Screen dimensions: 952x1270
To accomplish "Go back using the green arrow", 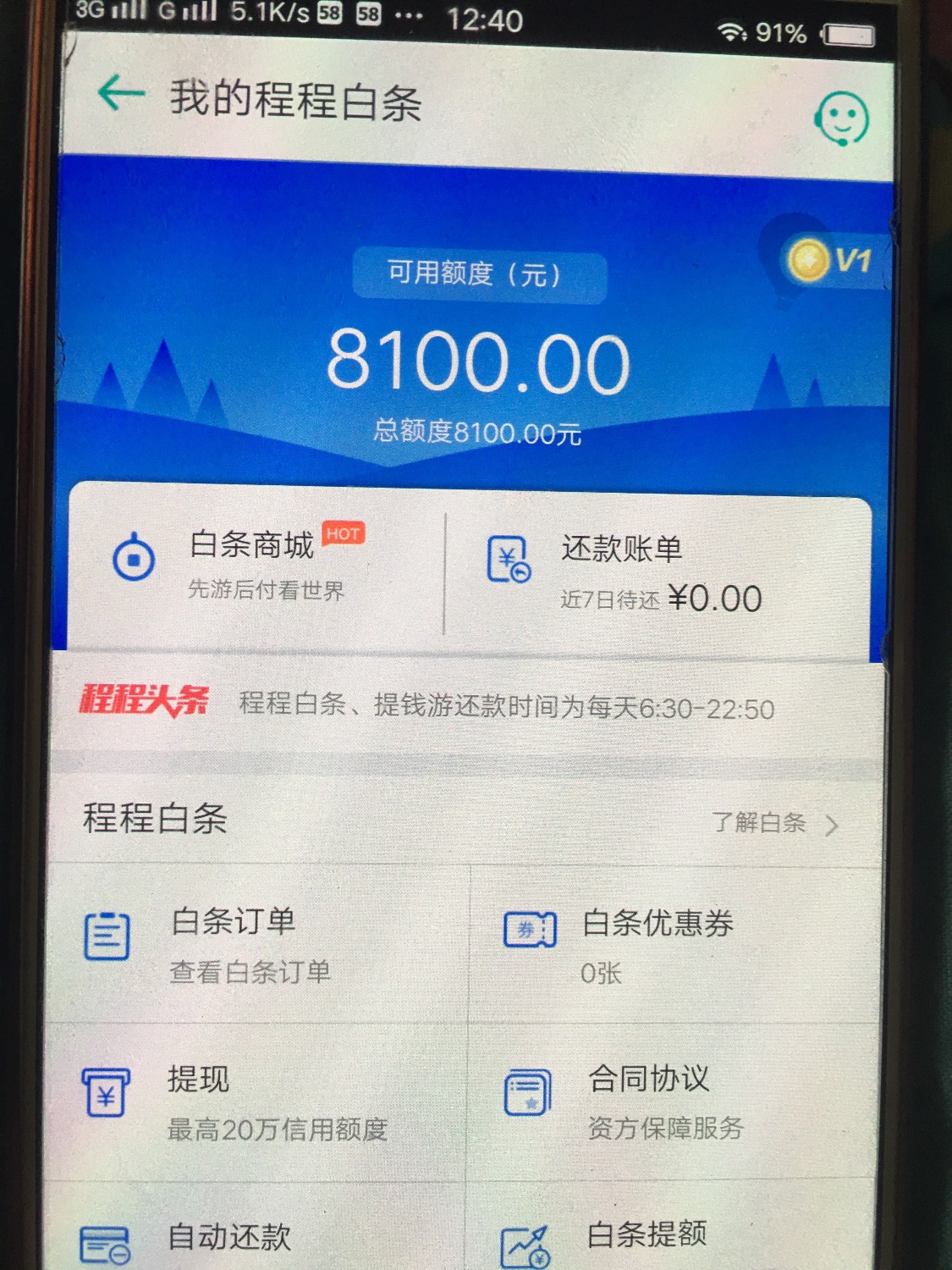I will pyautogui.click(x=121, y=94).
